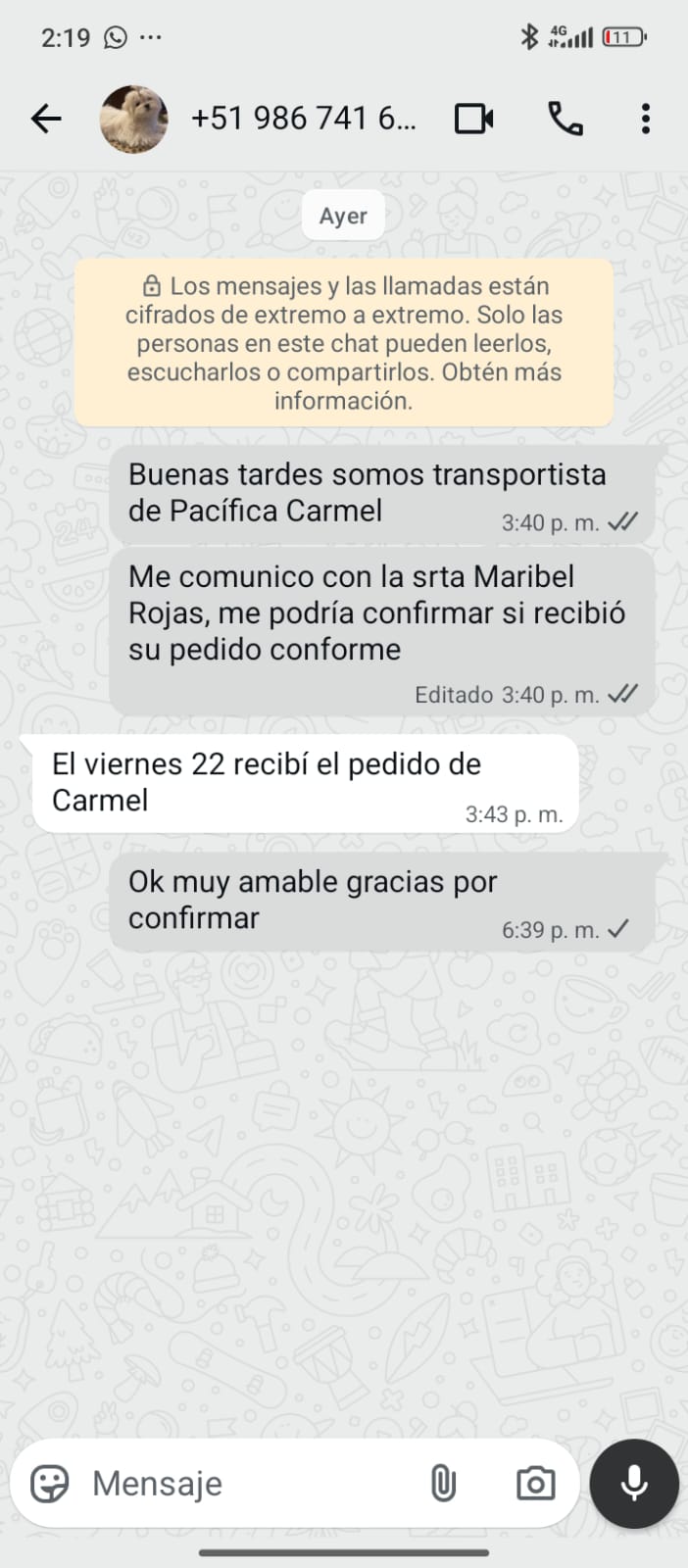Open the encryption info notice

click(x=344, y=343)
